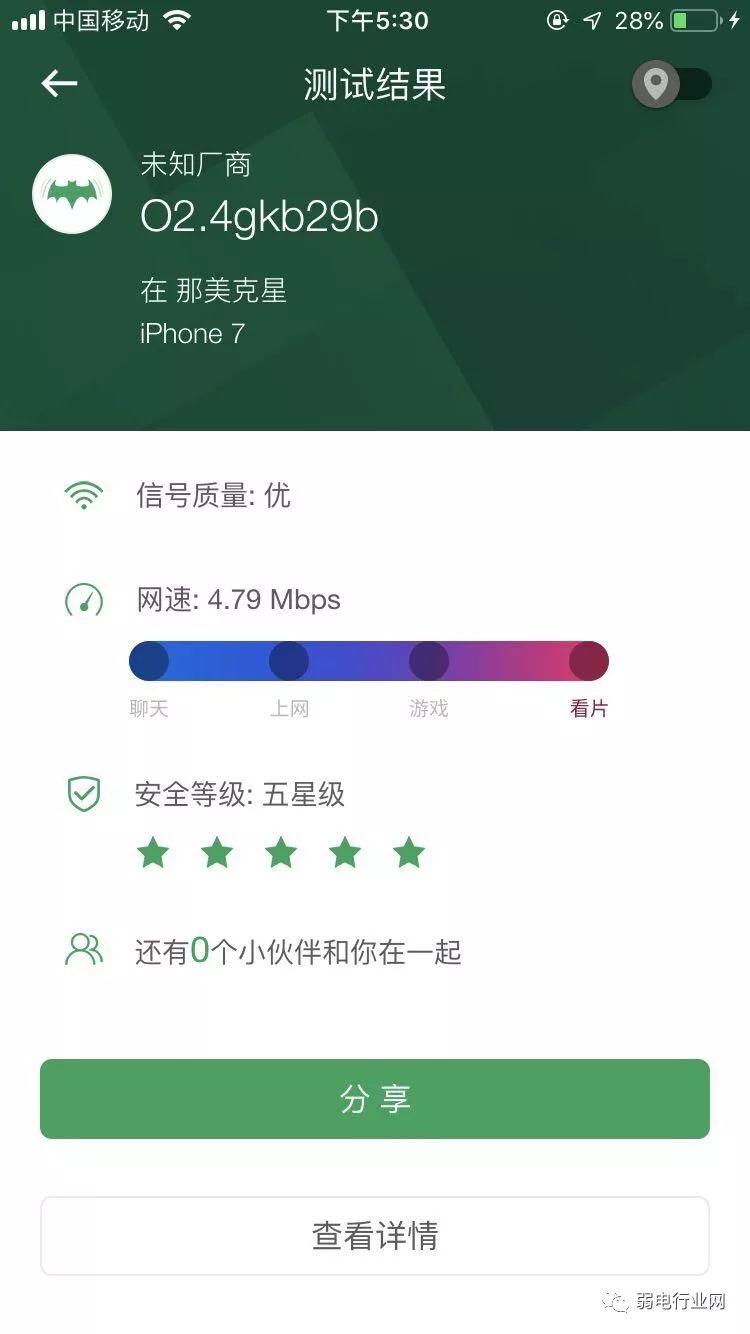
Task: Tap the iPhone 7 device label
Action: coord(193,333)
